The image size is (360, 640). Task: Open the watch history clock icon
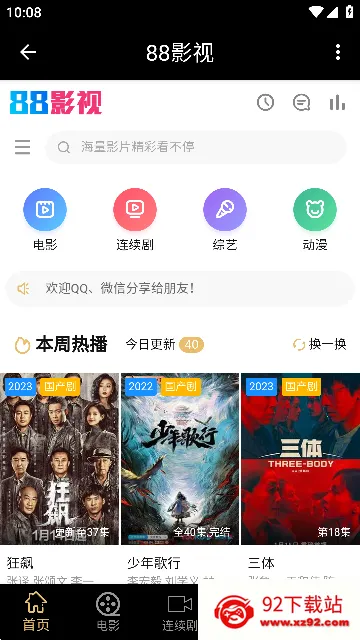[x=265, y=102]
